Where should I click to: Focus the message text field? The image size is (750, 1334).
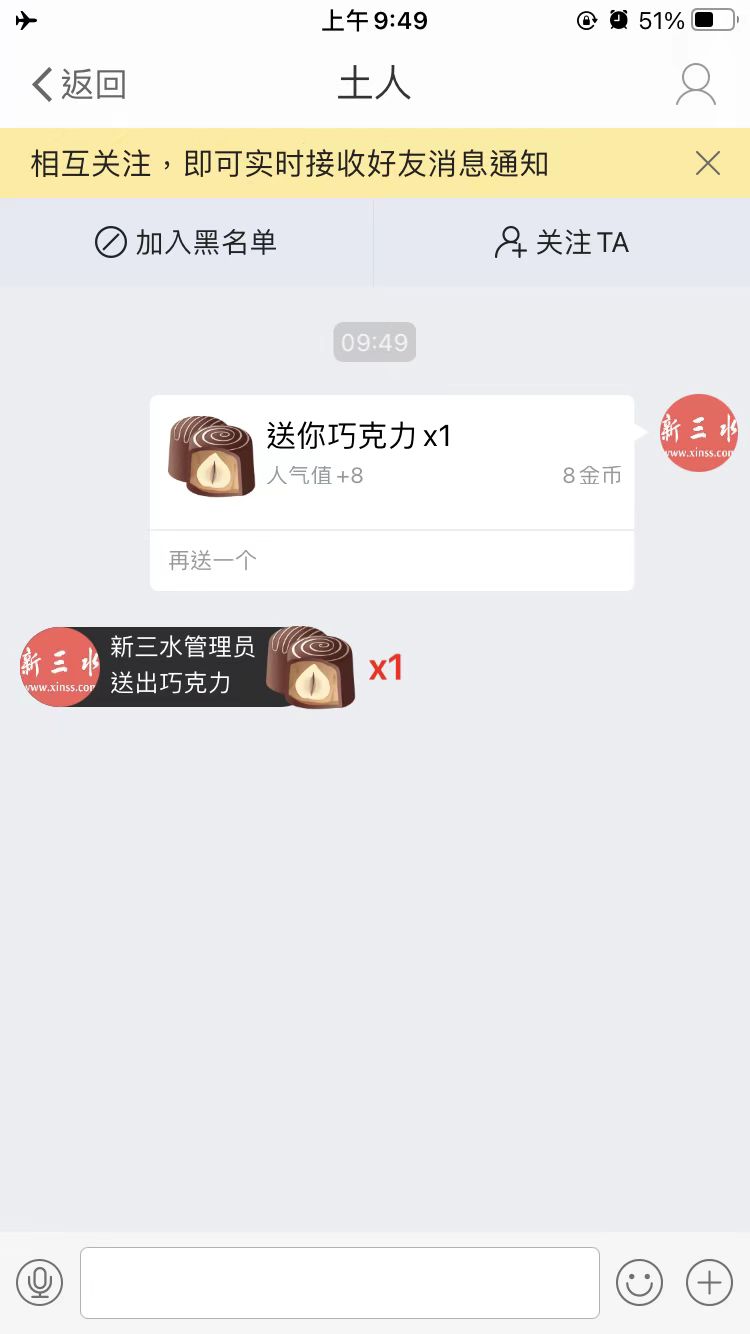click(x=340, y=1282)
